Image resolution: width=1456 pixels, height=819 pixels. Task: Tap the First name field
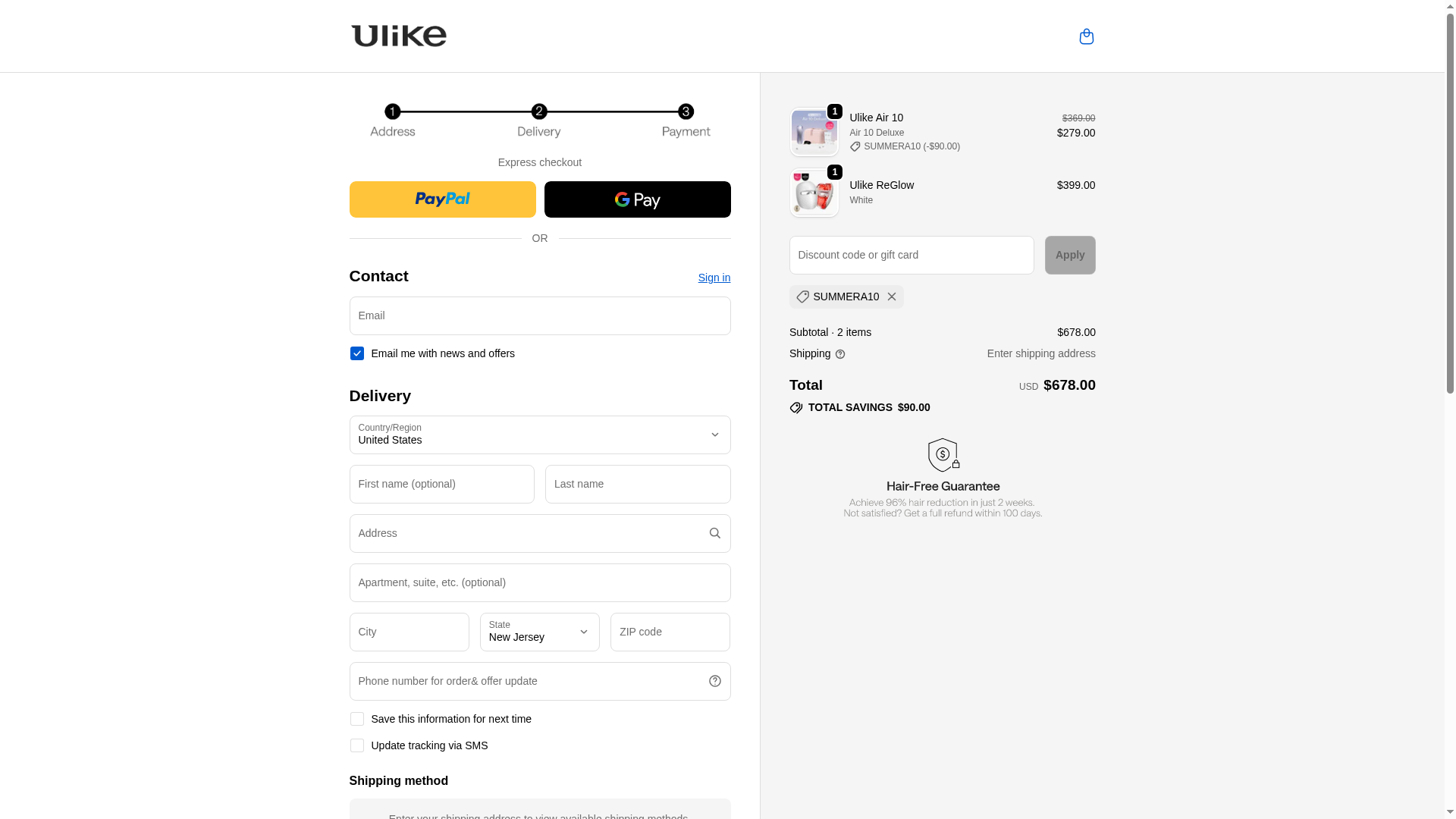click(x=441, y=484)
